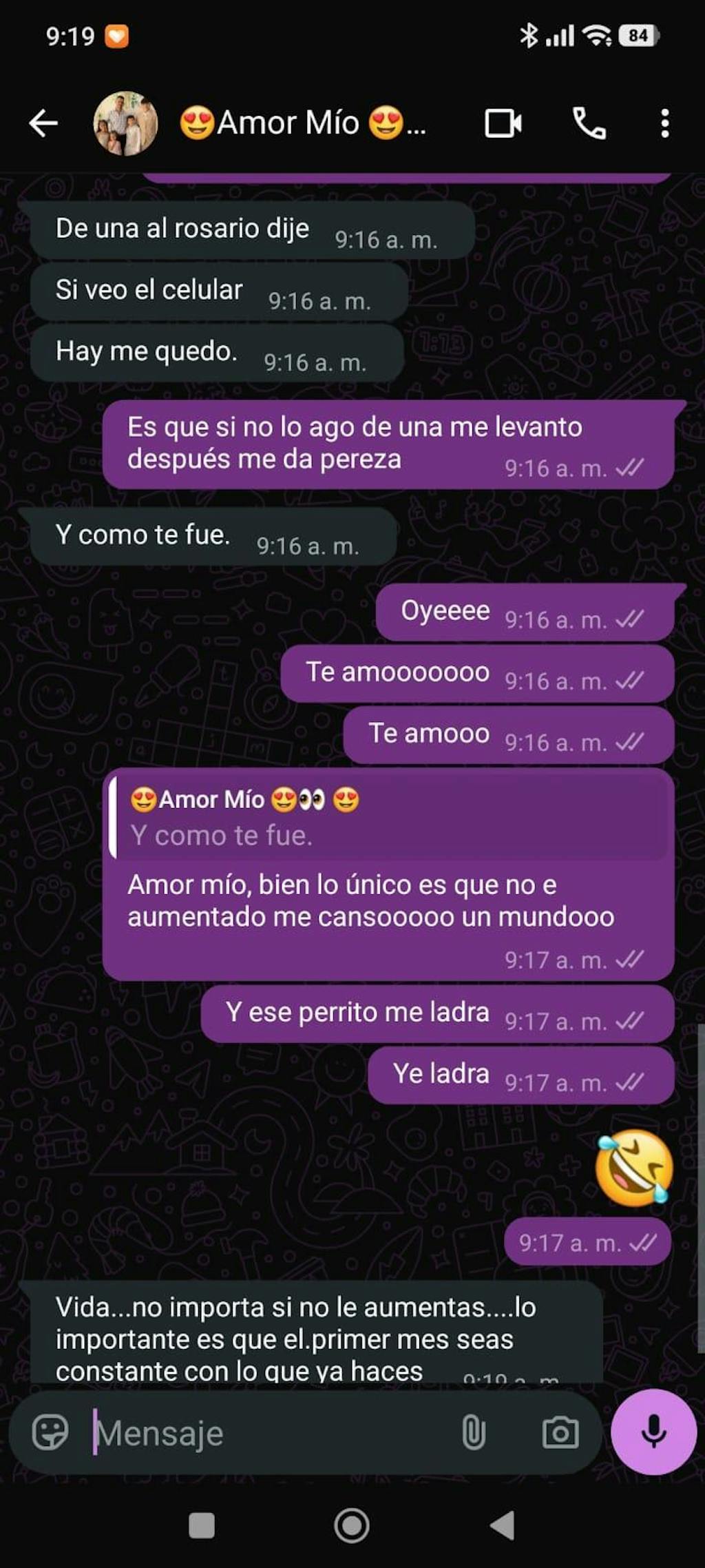Go back to the chat list
Viewport: 705px width, 1568px height.
(x=43, y=124)
